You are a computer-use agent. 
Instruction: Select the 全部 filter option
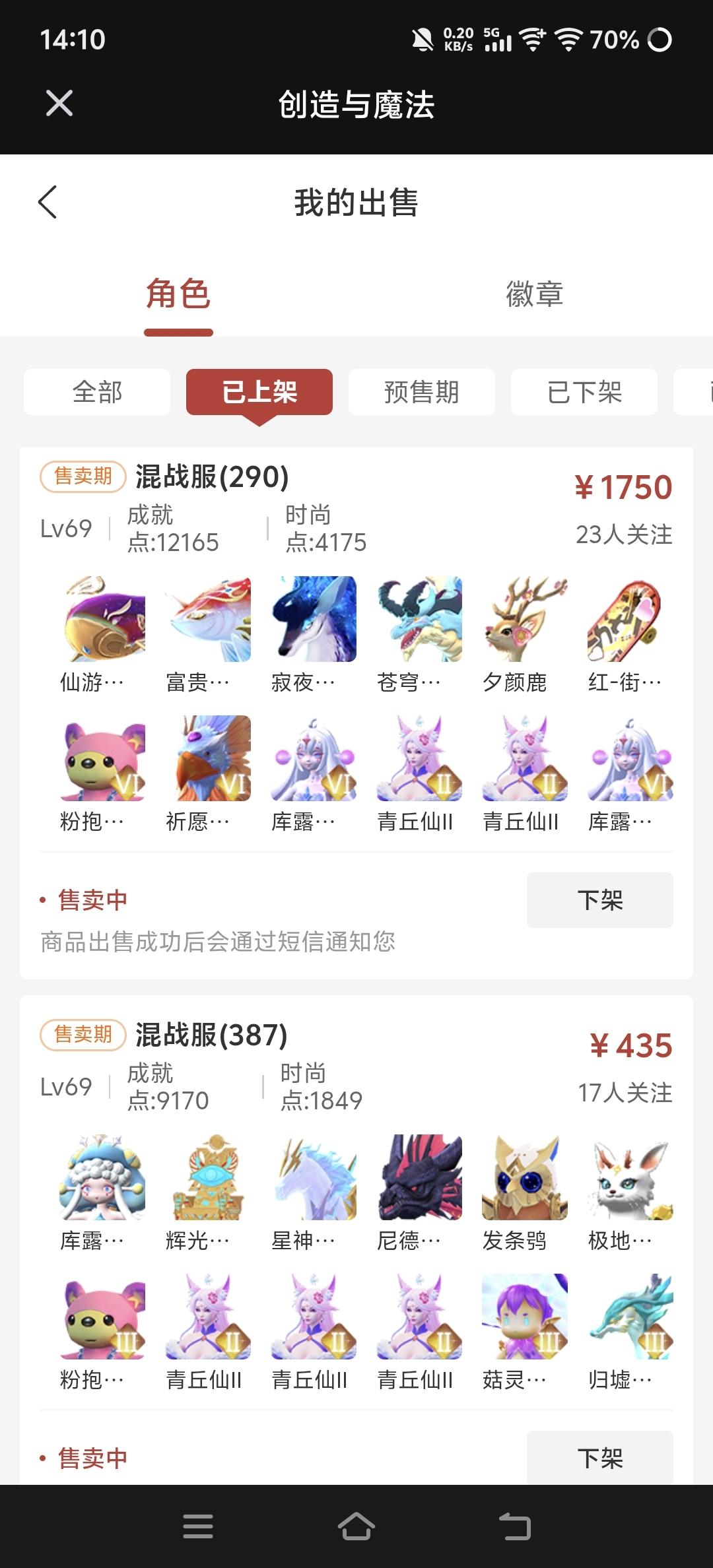tap(96, 391)
